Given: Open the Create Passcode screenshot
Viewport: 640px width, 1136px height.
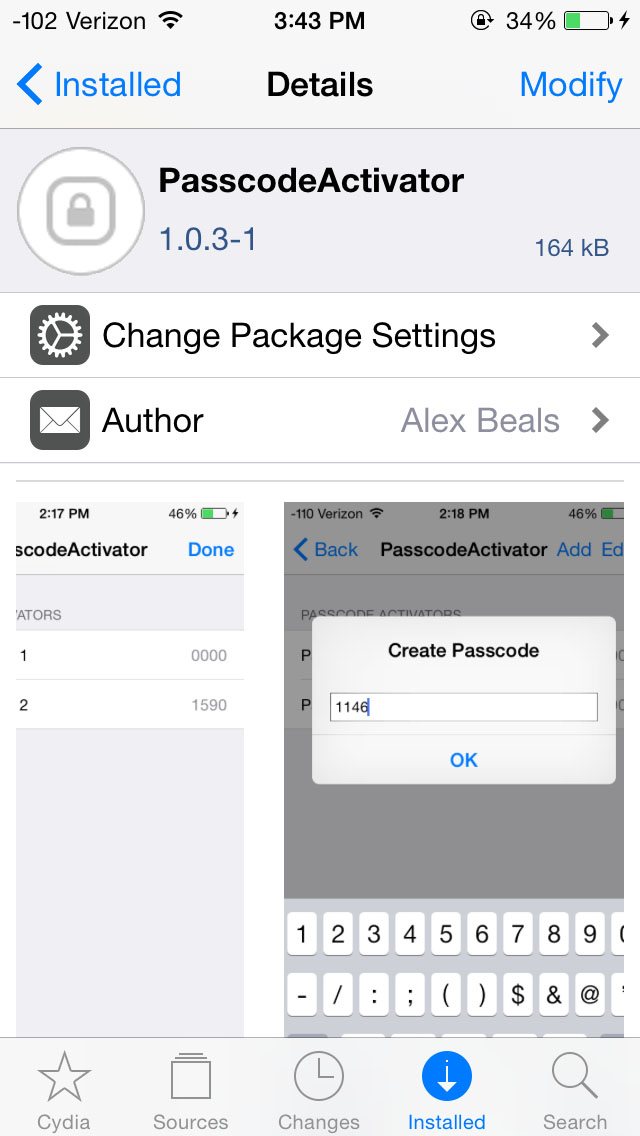Looking at the screenshot, I should click(x=454, y=769).
